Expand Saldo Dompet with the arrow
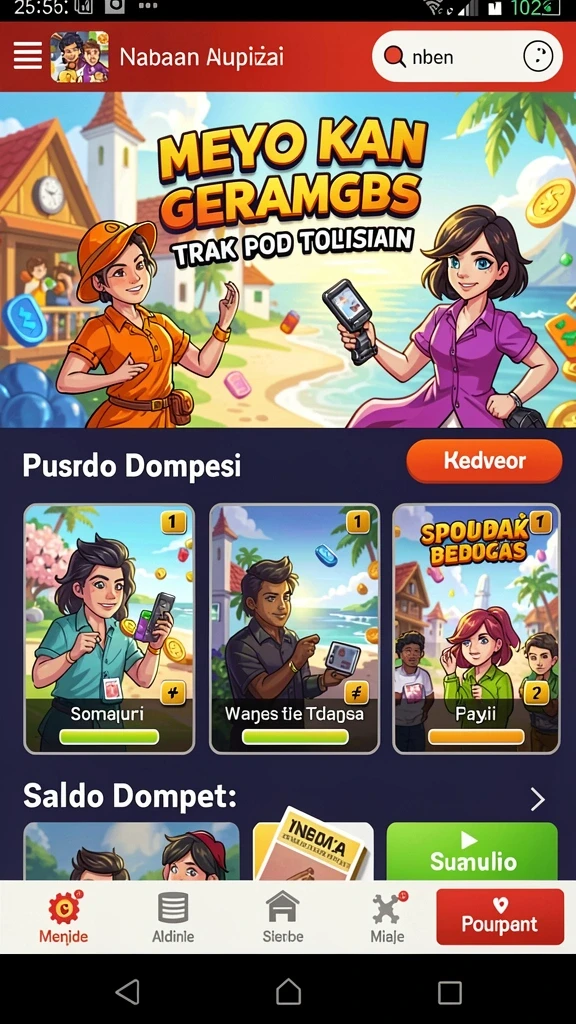This screenshot has height=1024, width=576. [x=537, y=799]
